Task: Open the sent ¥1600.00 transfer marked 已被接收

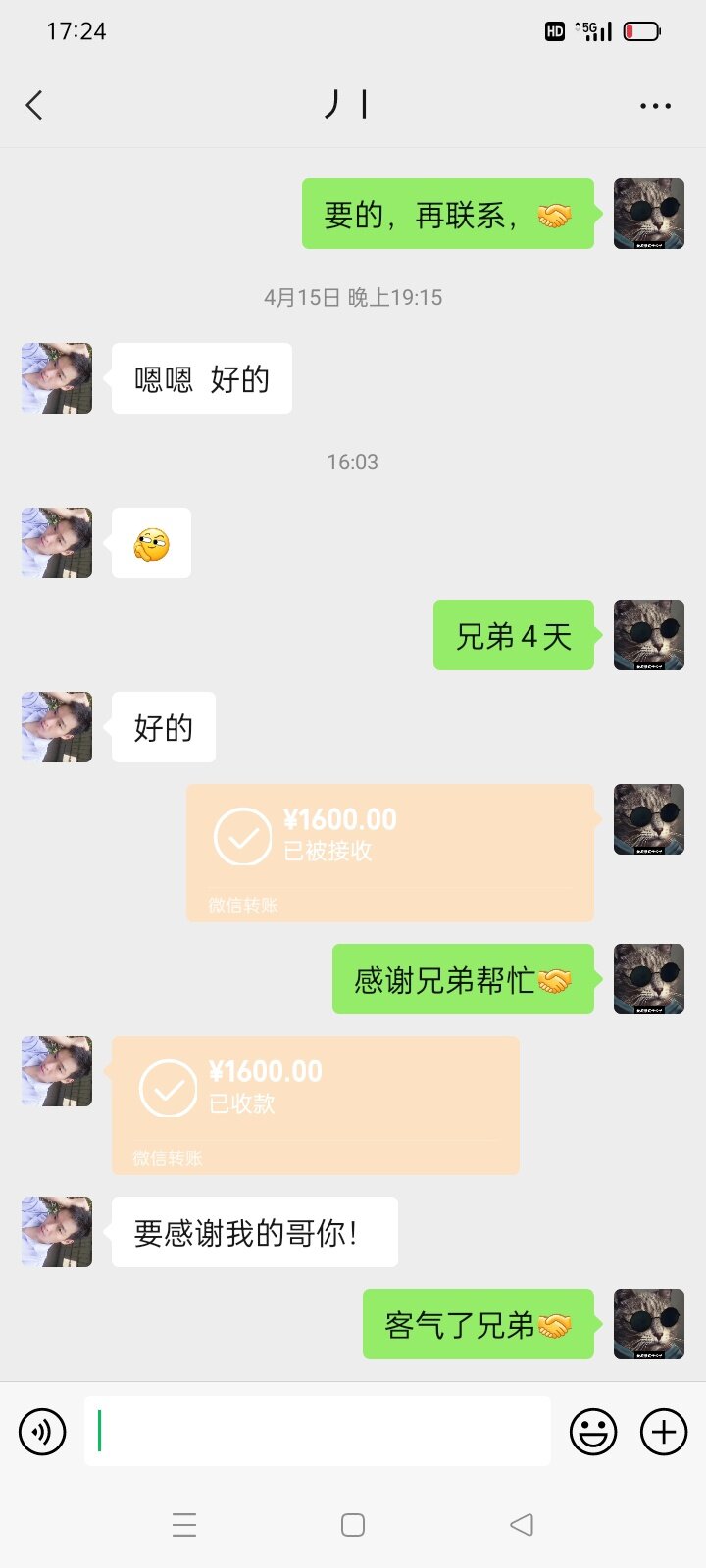Action: point(389,852)
